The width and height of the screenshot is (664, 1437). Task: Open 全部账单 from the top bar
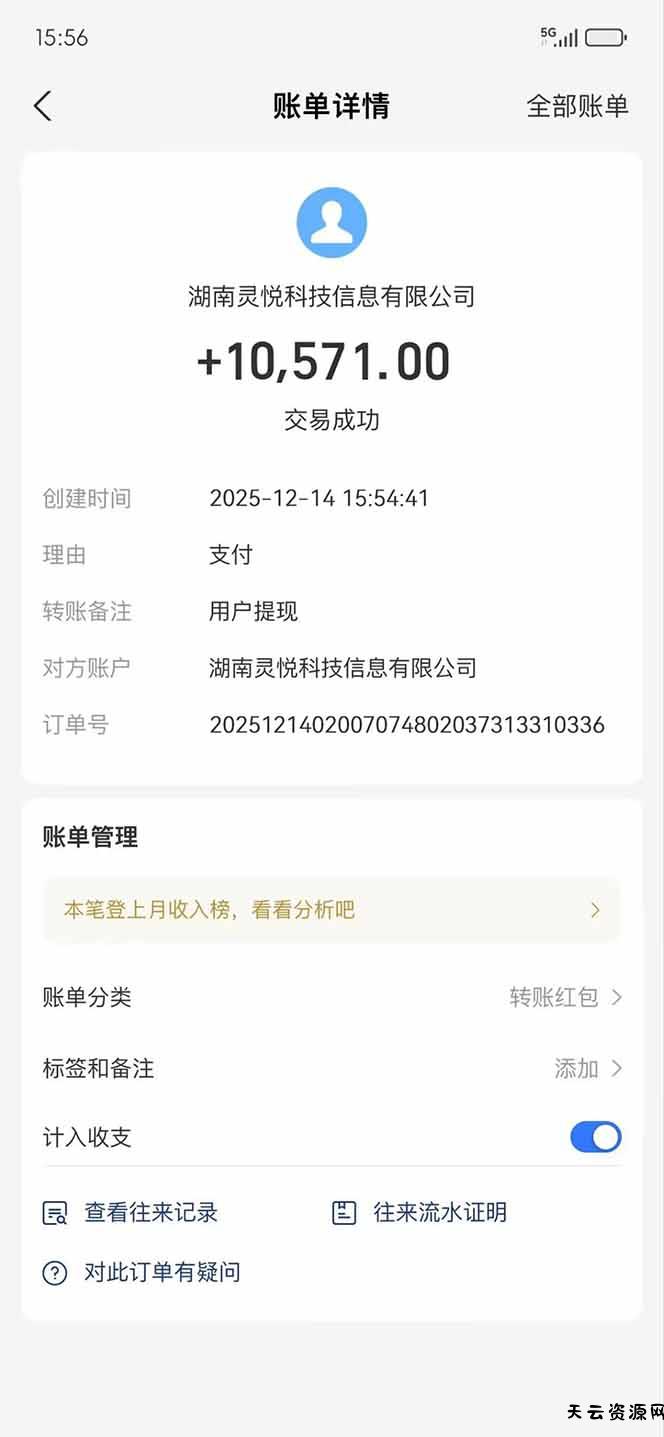tap(577, 106)
